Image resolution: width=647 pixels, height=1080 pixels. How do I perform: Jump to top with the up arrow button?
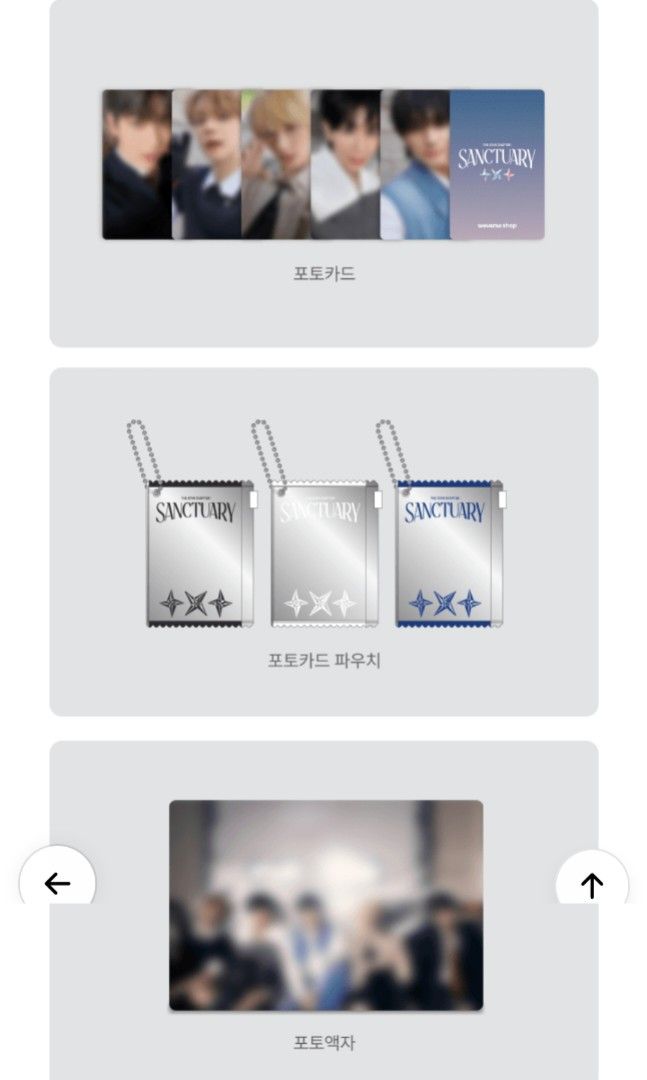point(592,883)
